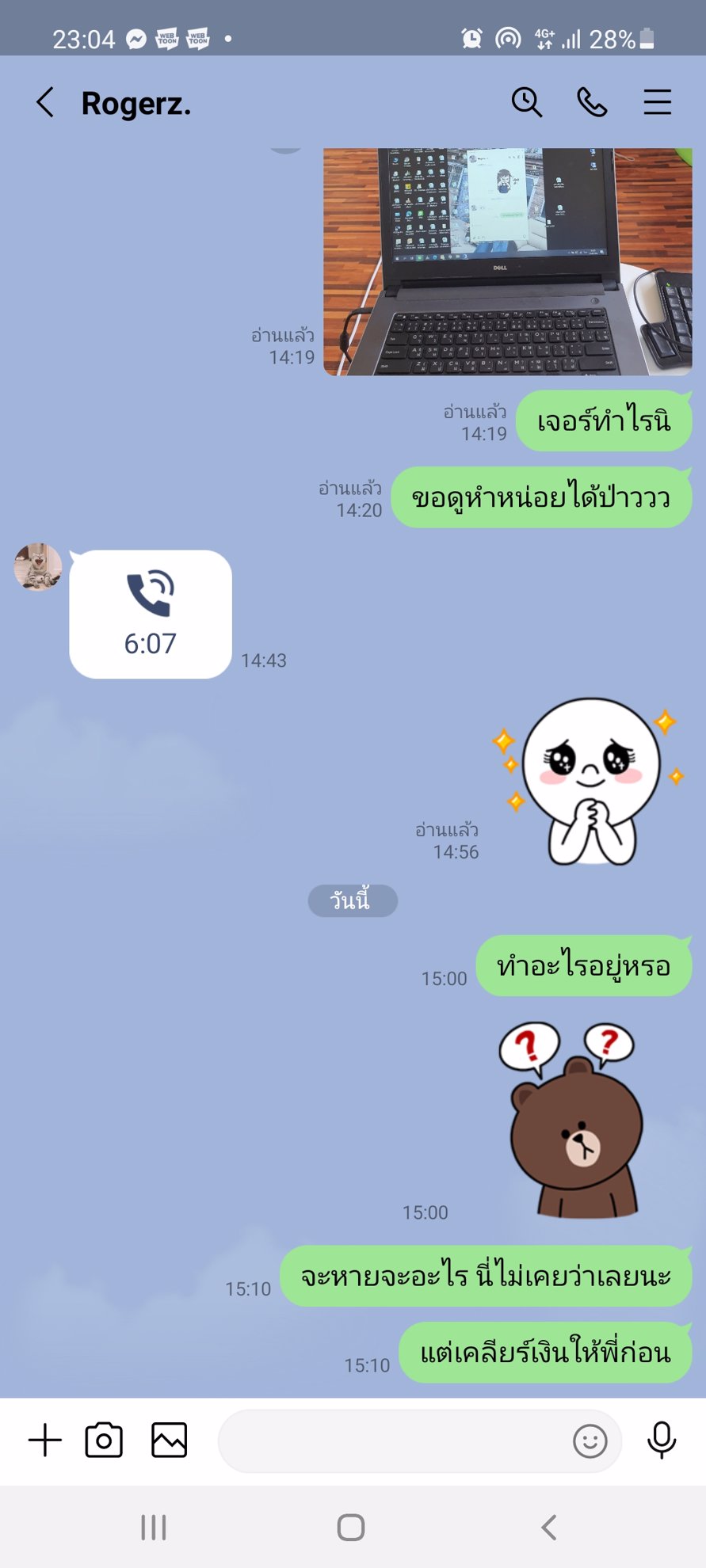View the contact's profile picture
Image resolution: width=706 pixels, height=1568 pixels.
click(38, 567)
